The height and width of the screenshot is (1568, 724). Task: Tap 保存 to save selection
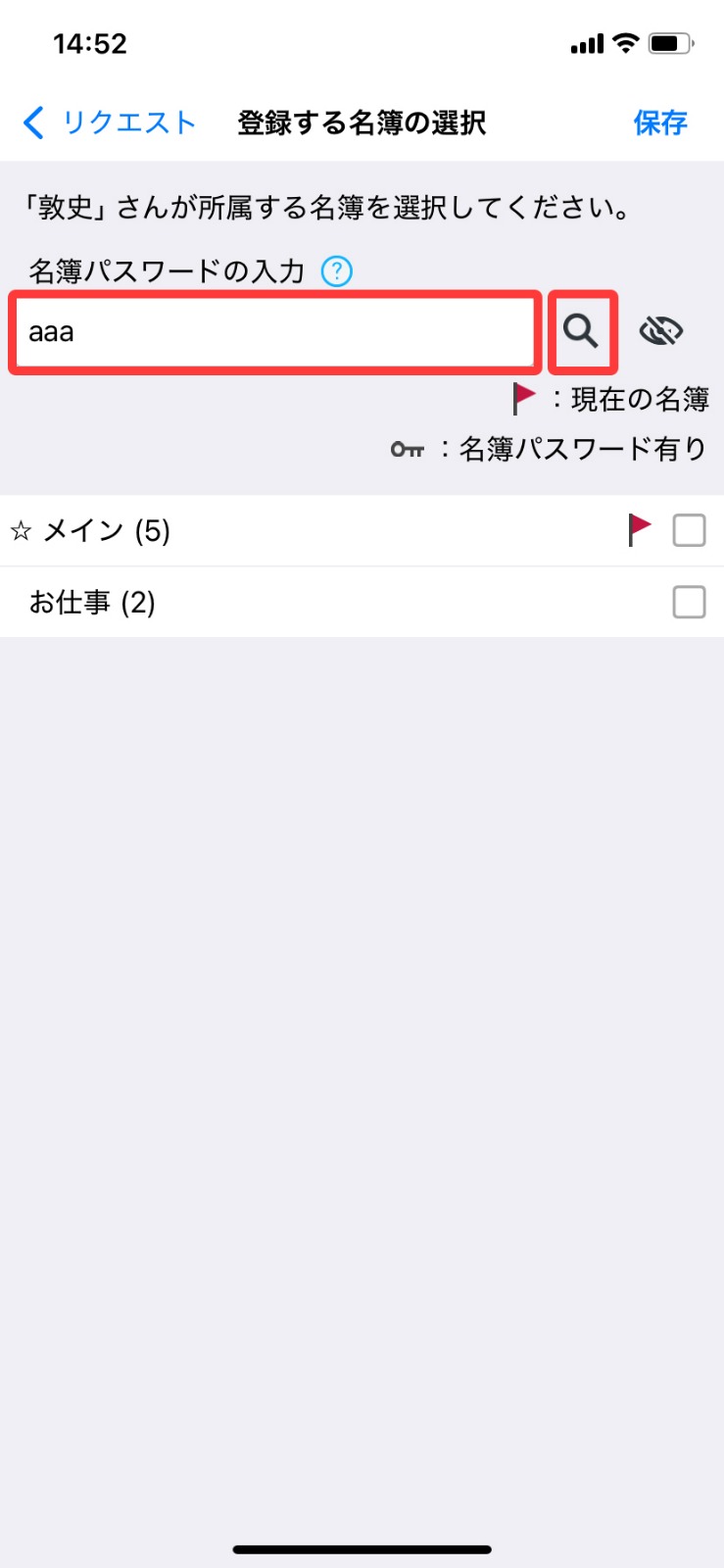[660, 122]
